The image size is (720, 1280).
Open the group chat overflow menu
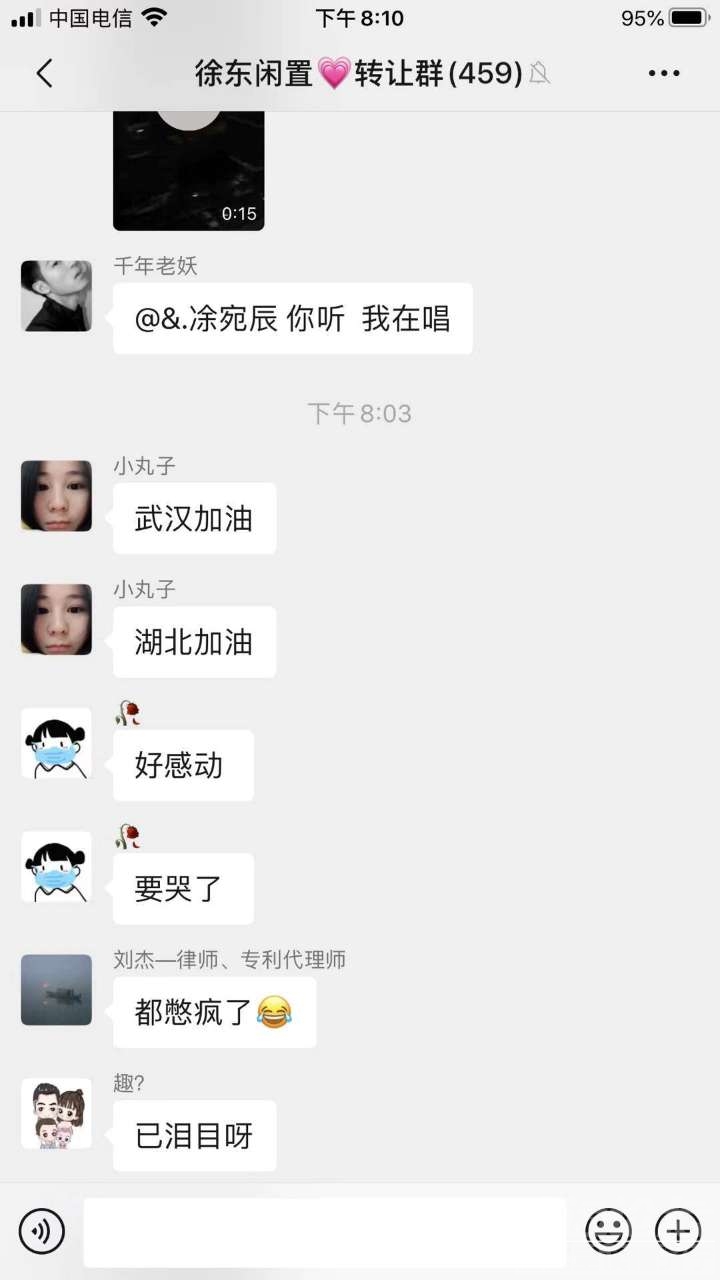click(x=664, y=73)
